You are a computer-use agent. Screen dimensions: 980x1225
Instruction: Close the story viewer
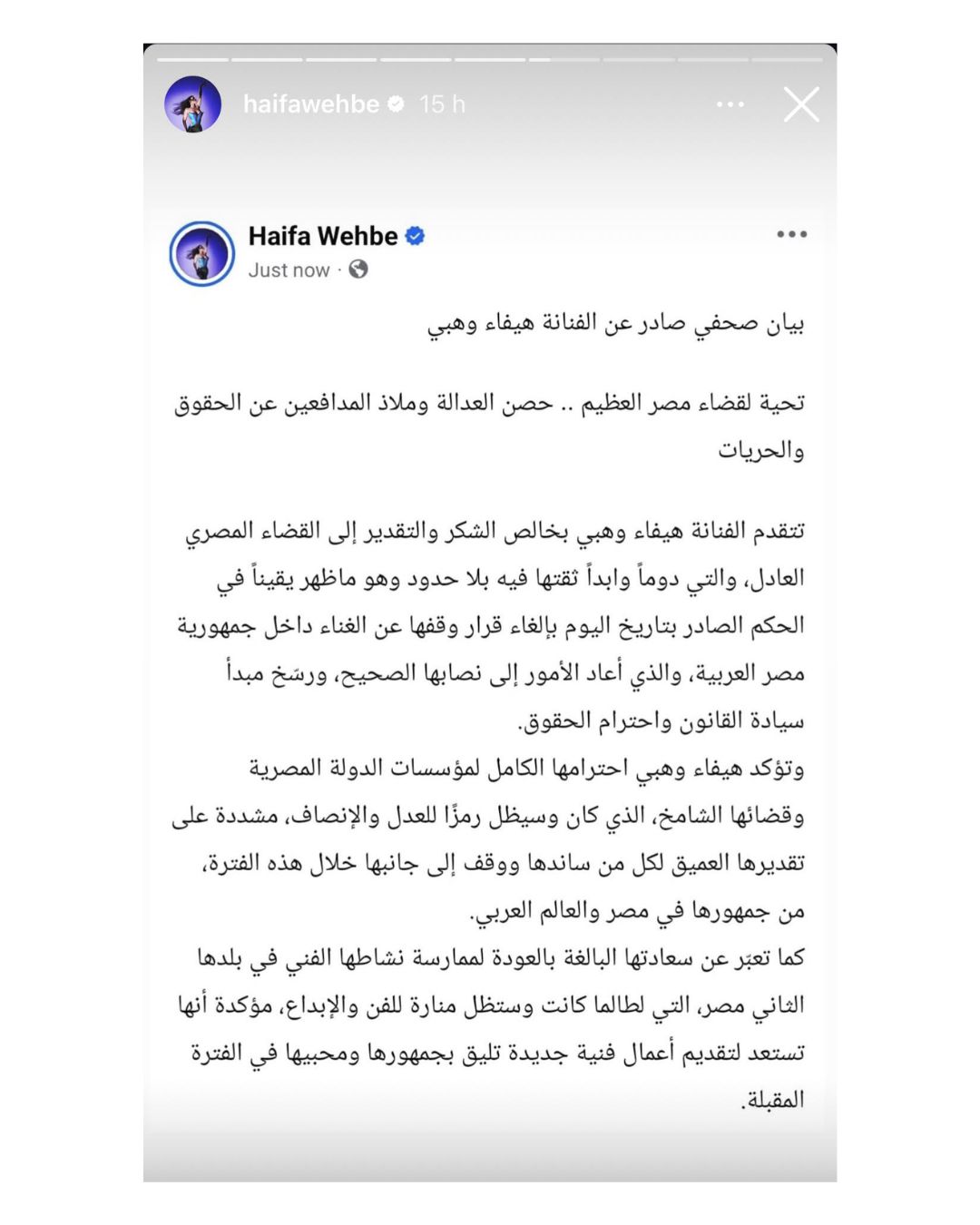pyautogui.click(x=801, y=104)
